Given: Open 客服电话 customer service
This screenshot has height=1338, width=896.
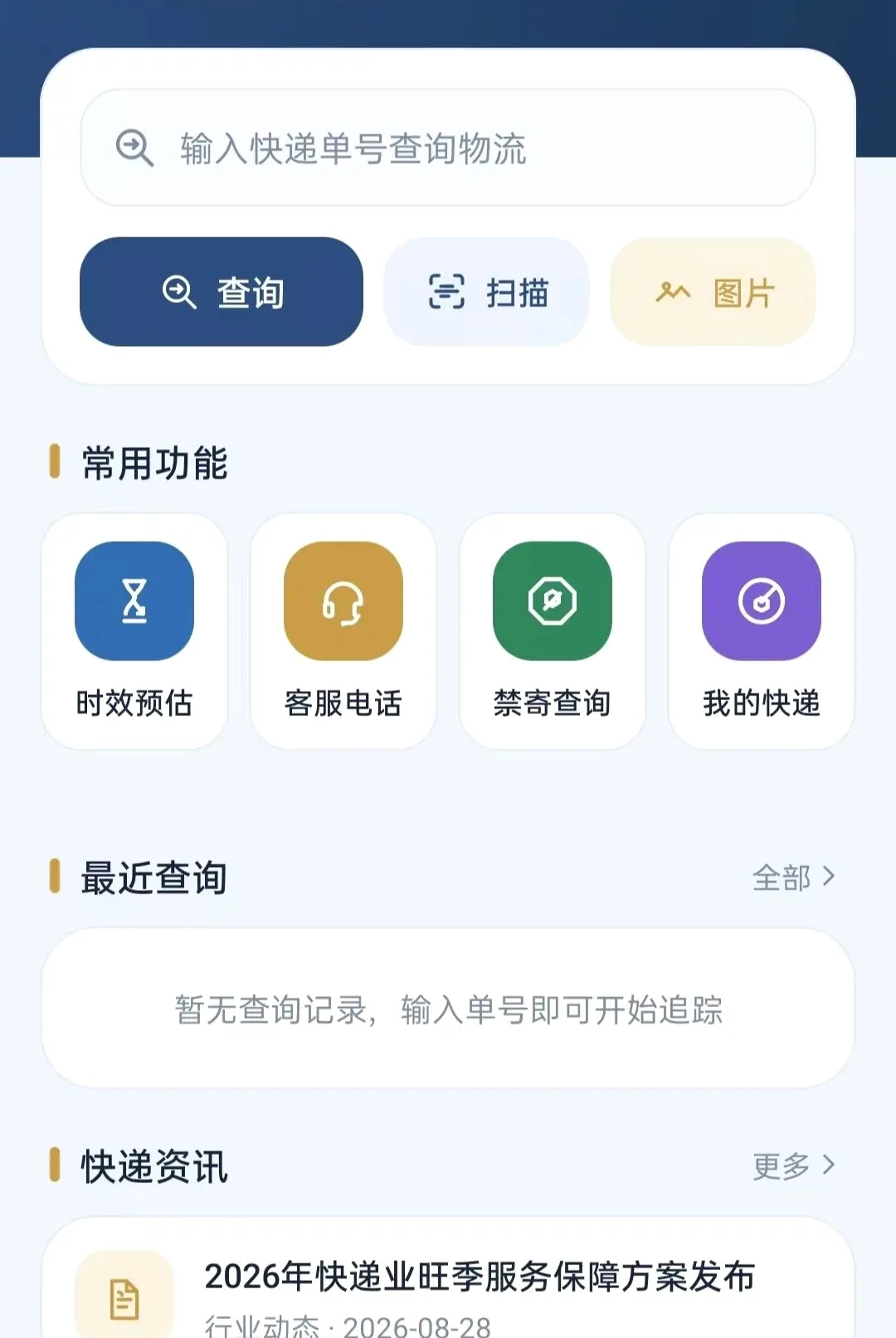Looking at the screenshot, I should click(343, 631).
